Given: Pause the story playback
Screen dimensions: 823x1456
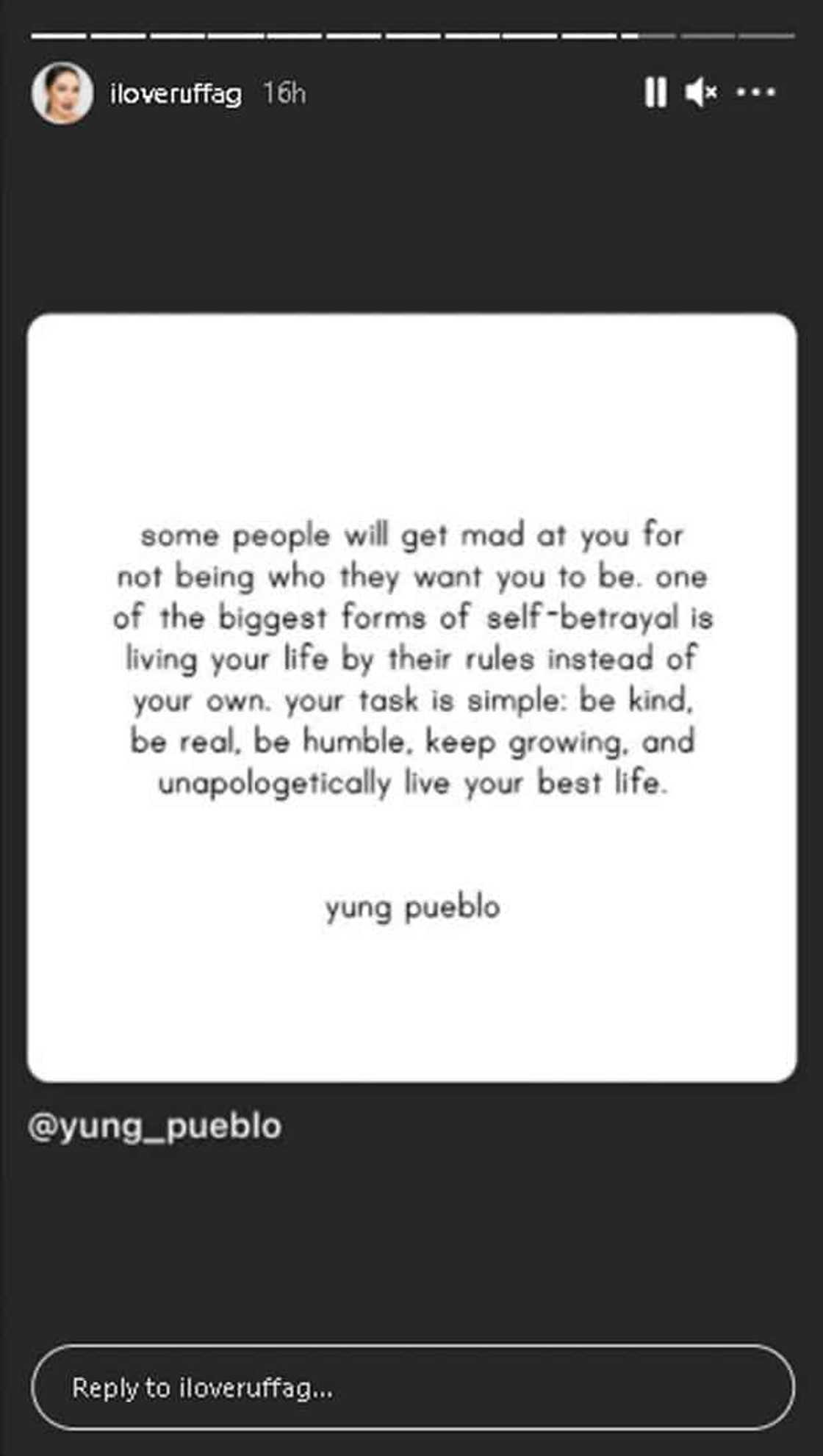Looking at the screenshot, I should [655, 93].
